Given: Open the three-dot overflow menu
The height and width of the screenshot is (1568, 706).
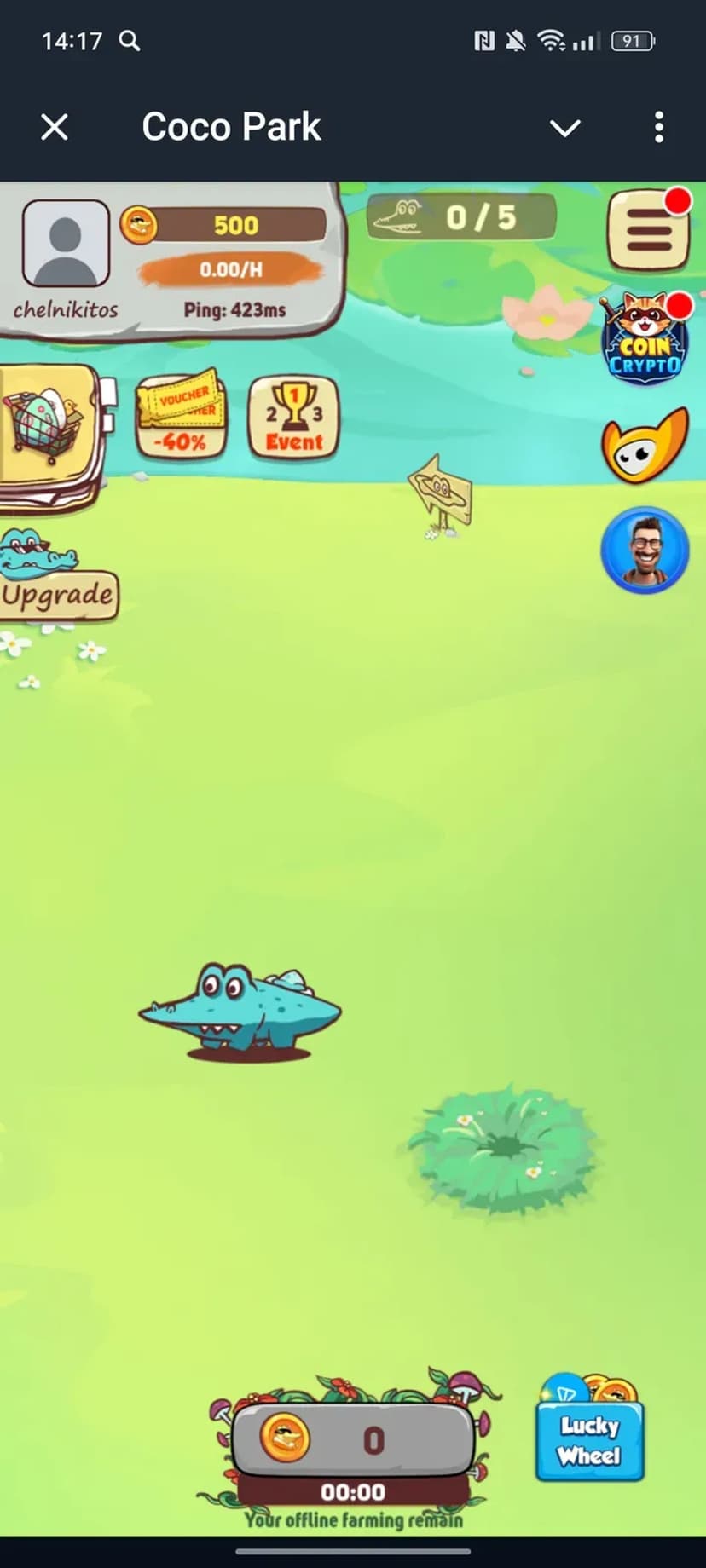Looking at the screenshot, I should [x=658, y=128].
